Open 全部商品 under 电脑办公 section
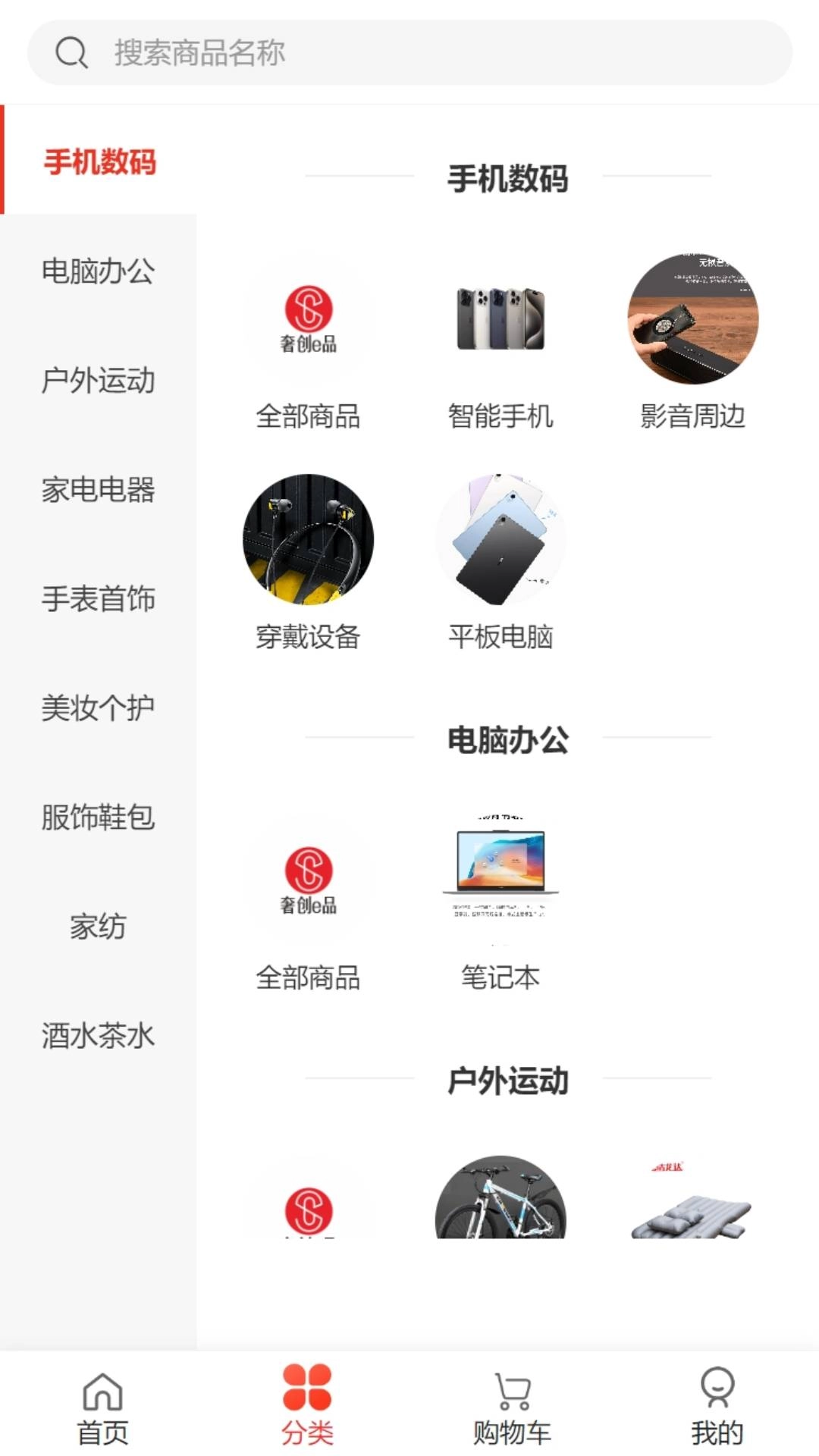The width and height of the screenshot is (819, 1456). (x=309, y=878)
